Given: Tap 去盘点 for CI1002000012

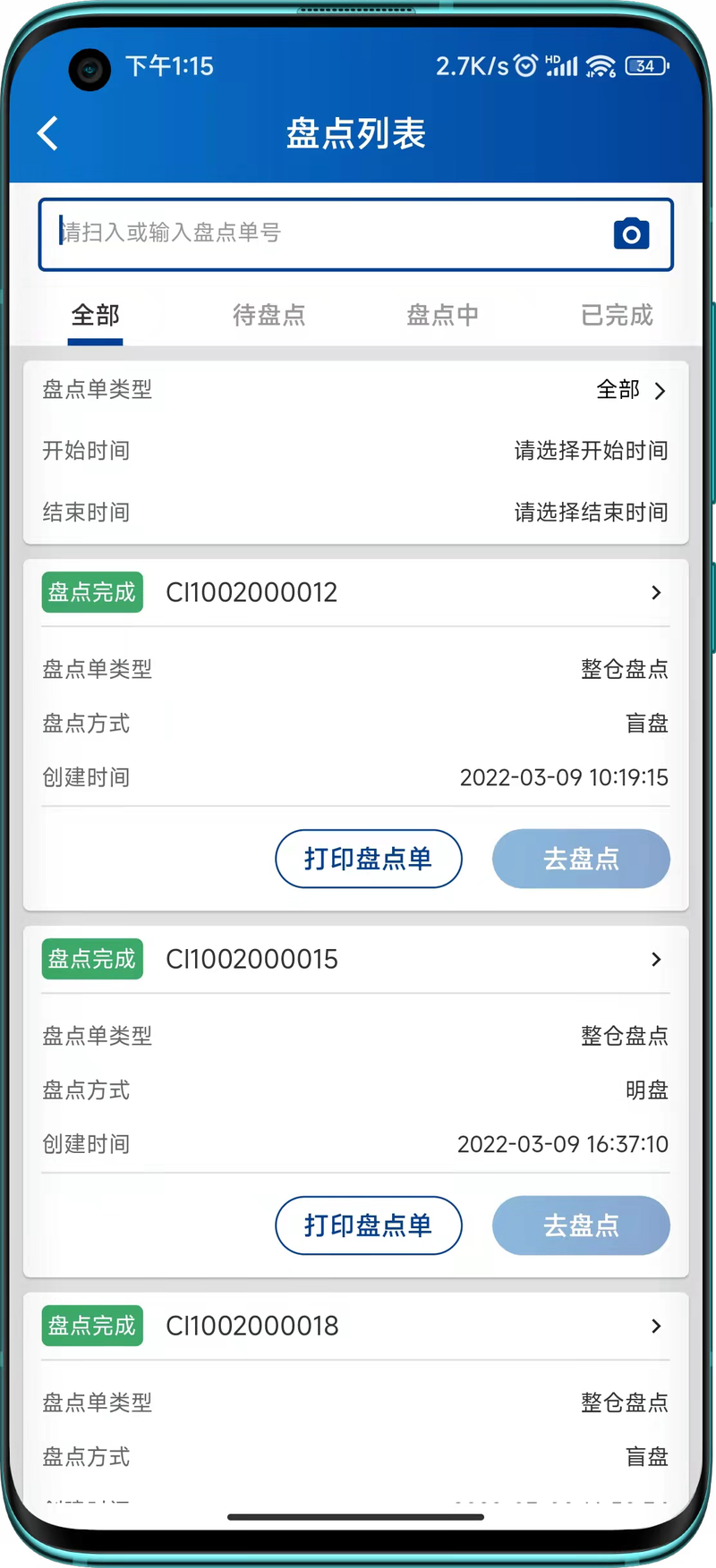Looking at the screenshot, I should (x=581, y=859).
